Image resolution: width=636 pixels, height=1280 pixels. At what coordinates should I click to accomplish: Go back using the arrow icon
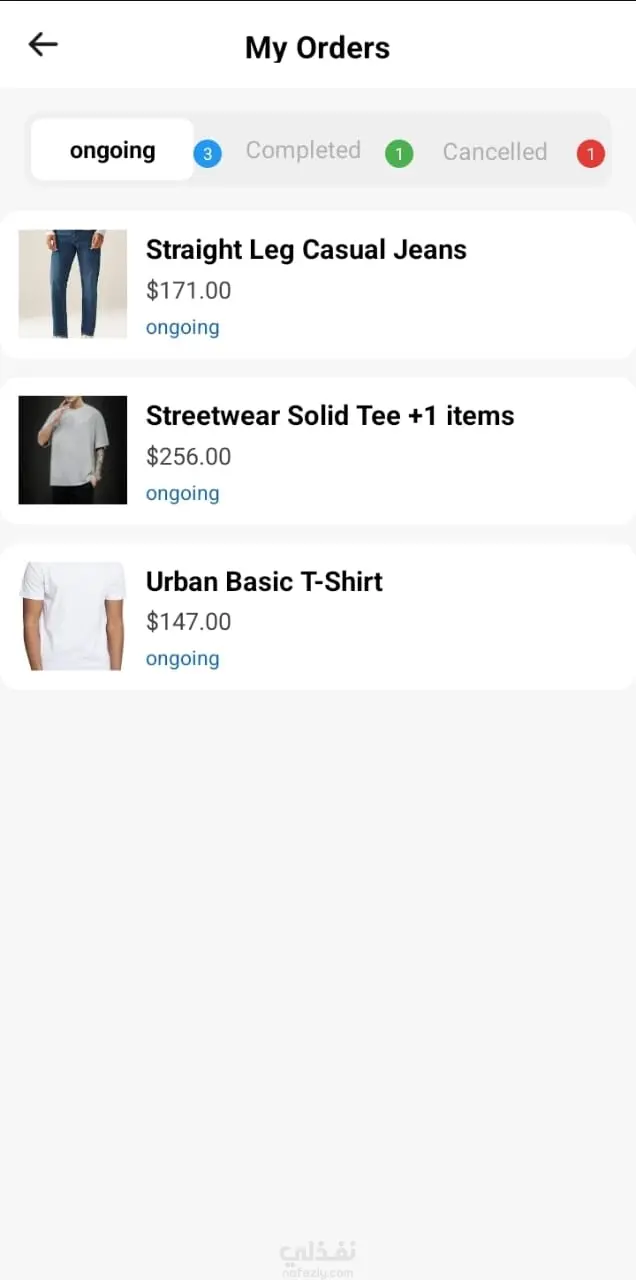[x=43, y=45]
